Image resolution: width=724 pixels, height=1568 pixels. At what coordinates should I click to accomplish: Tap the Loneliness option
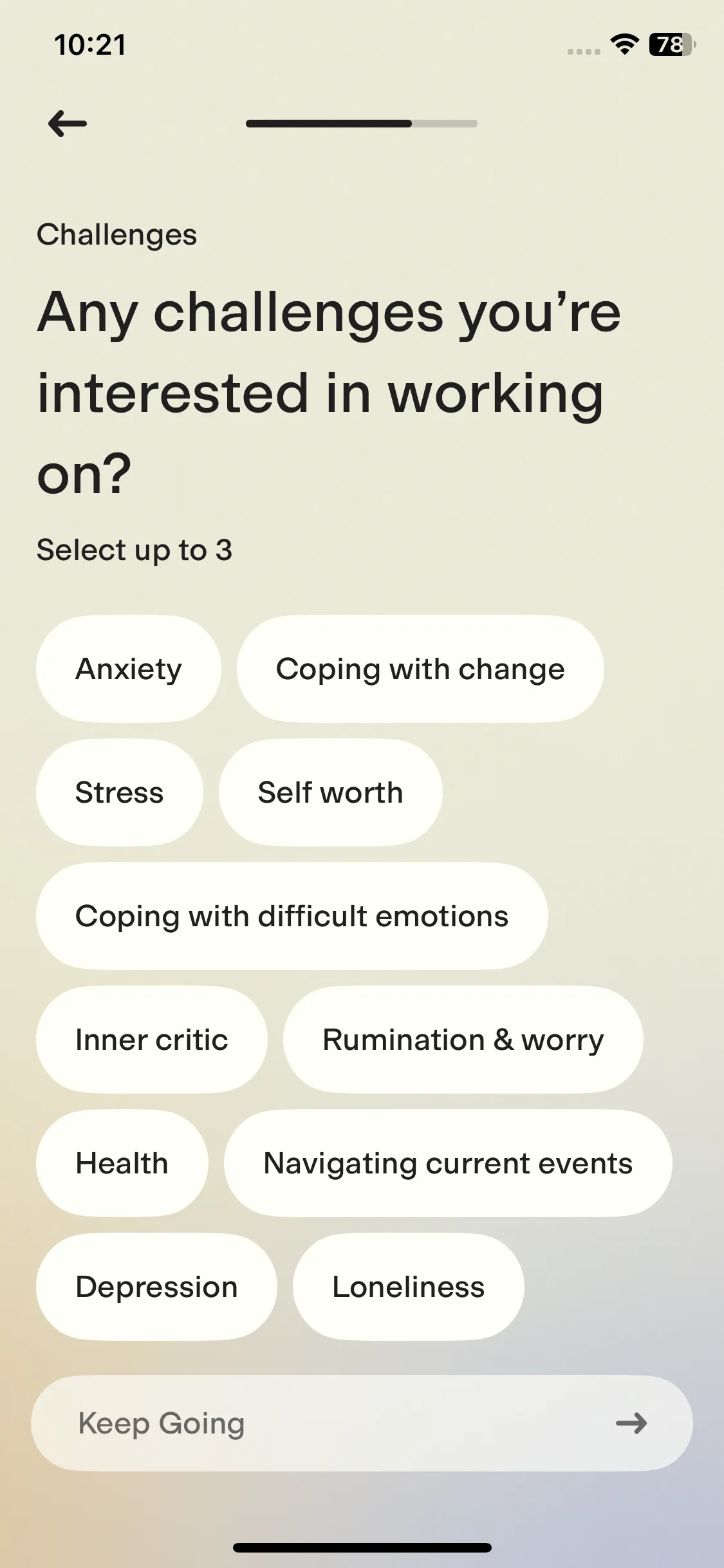tap(408, 1287)
